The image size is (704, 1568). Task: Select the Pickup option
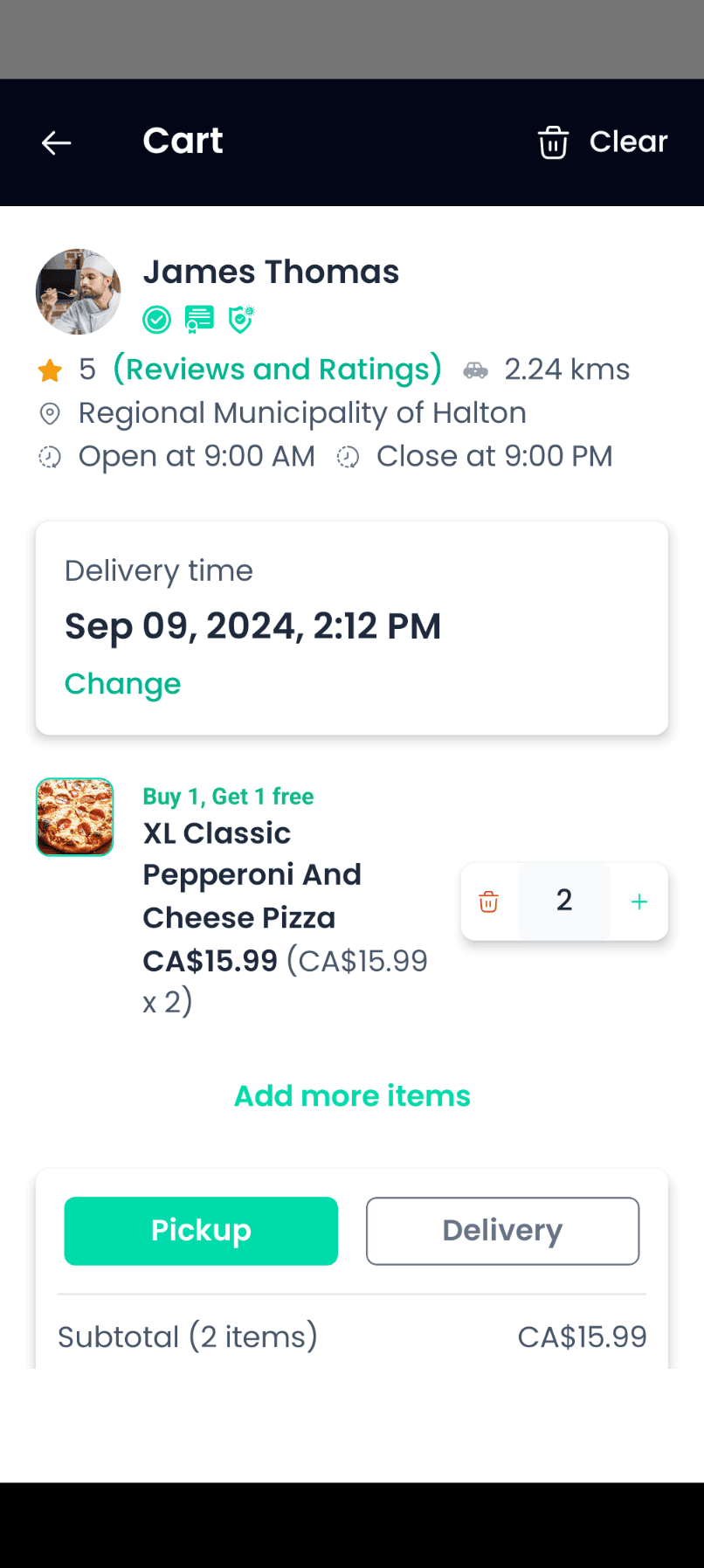click(x=201, y=1231)
